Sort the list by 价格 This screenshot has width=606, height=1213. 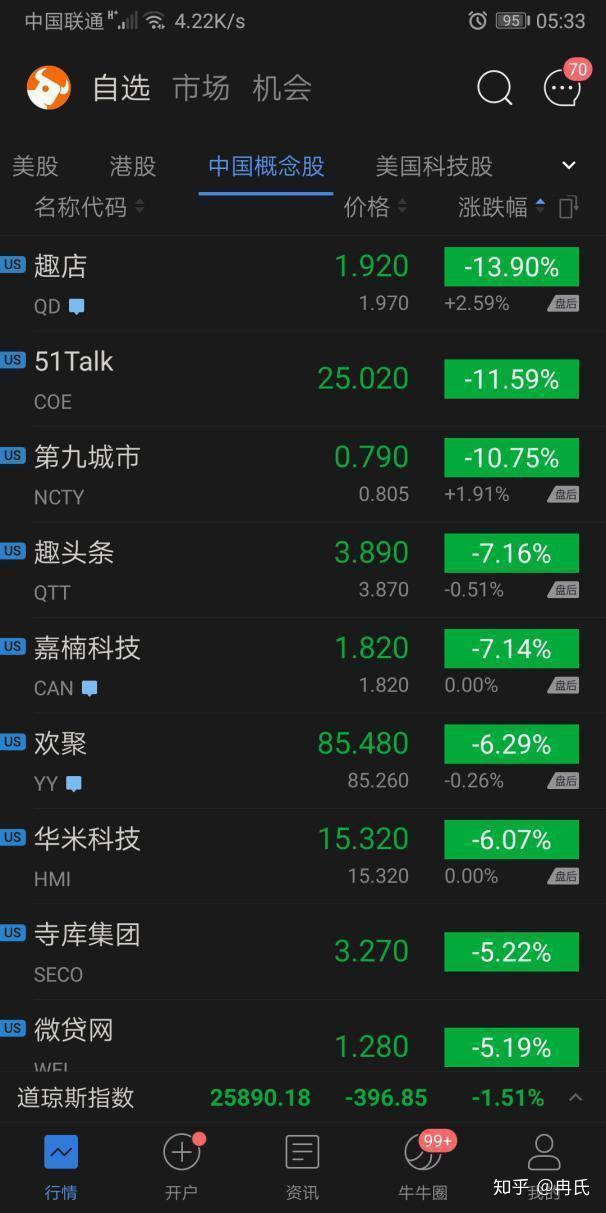[x=375, y=207]
